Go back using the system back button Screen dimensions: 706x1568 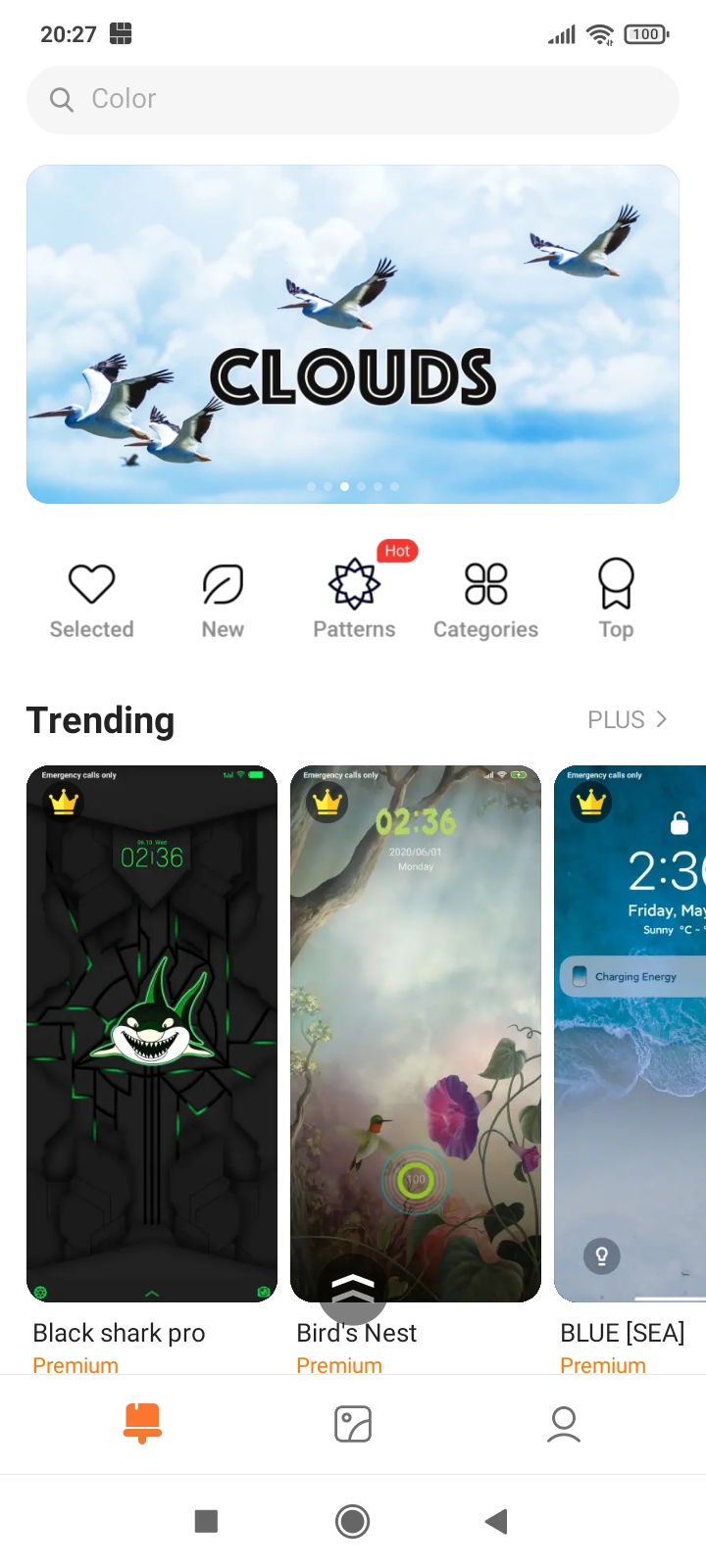click(496, 1521)
